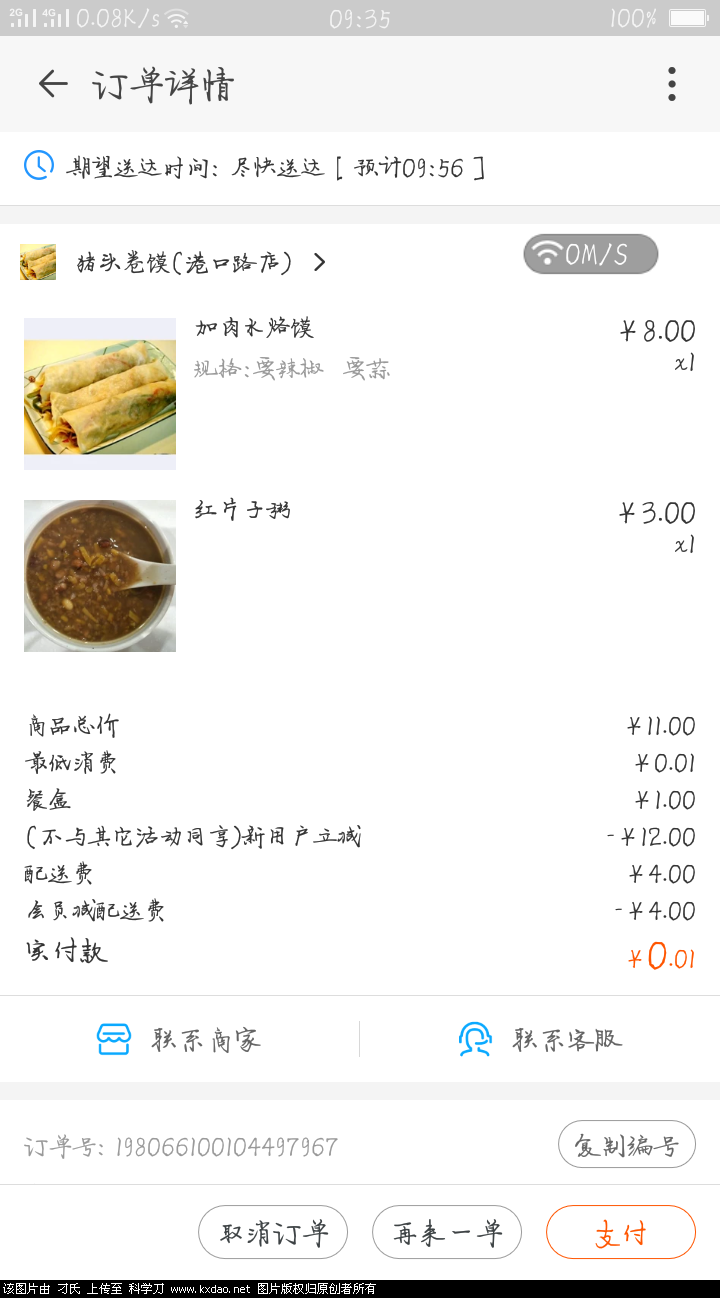Tap the store avatar next to 猪头卷馍
Screen dimensions: 720x1298
coord(37,261)
